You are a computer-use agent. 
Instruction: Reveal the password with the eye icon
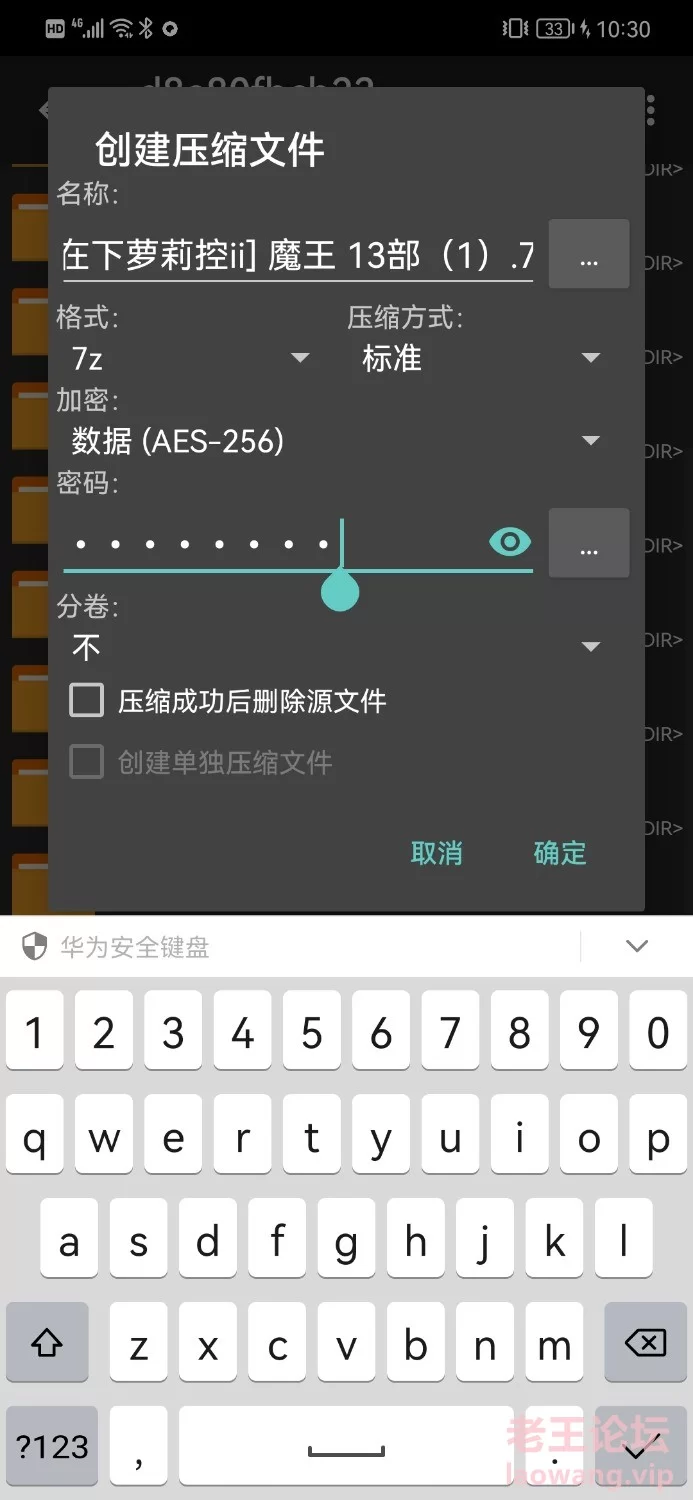(510, 543)
